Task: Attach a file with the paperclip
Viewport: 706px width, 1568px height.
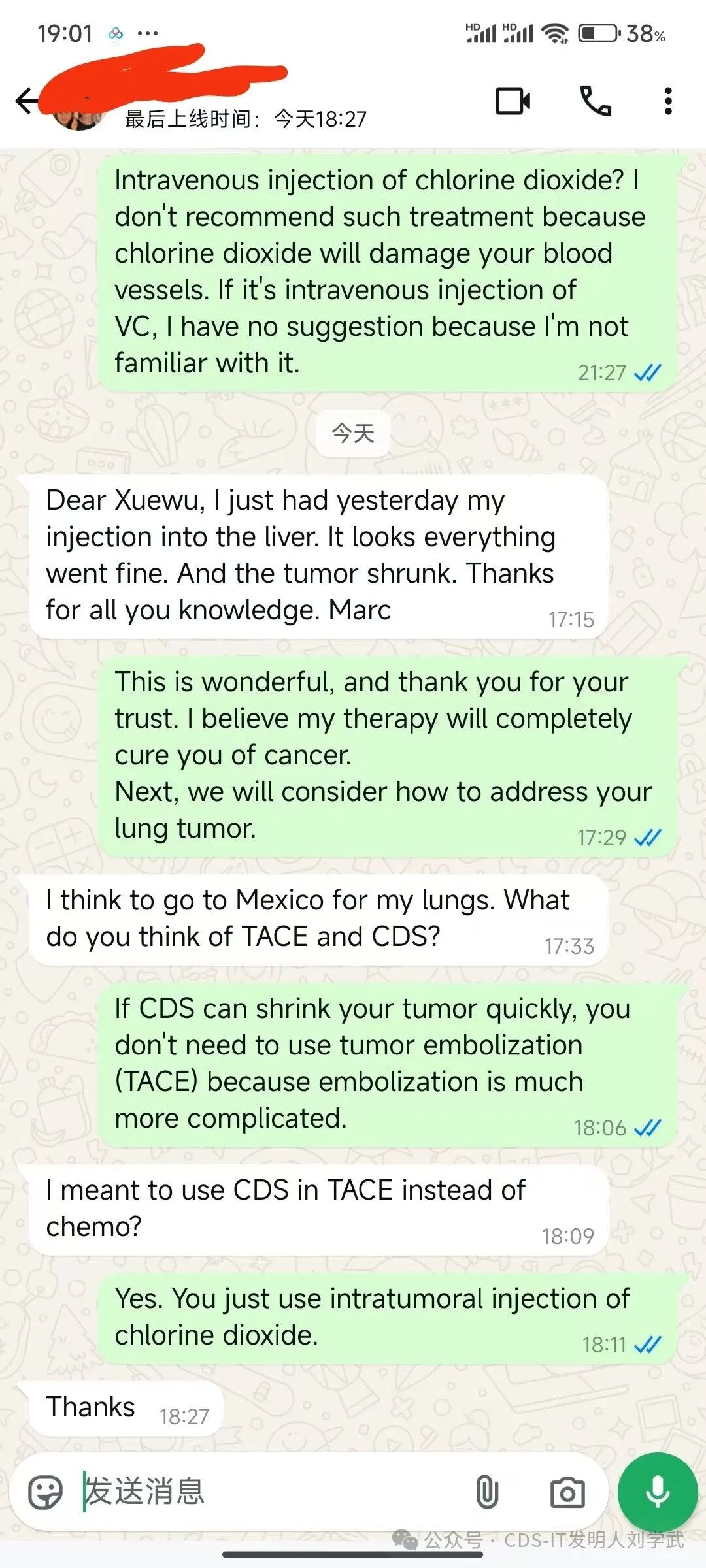Action: pos(487,1492)
